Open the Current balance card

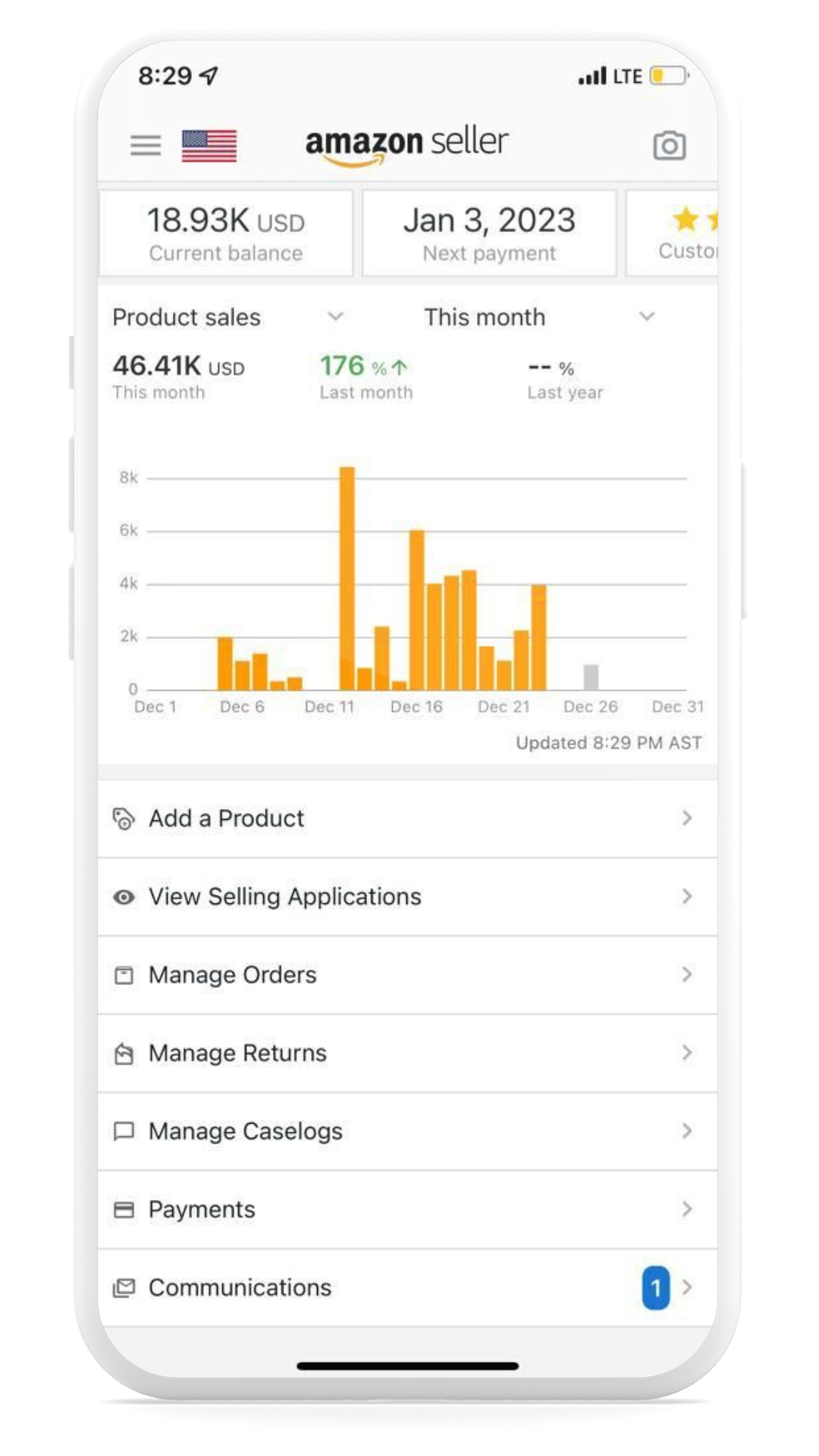[x=226, y=234]
